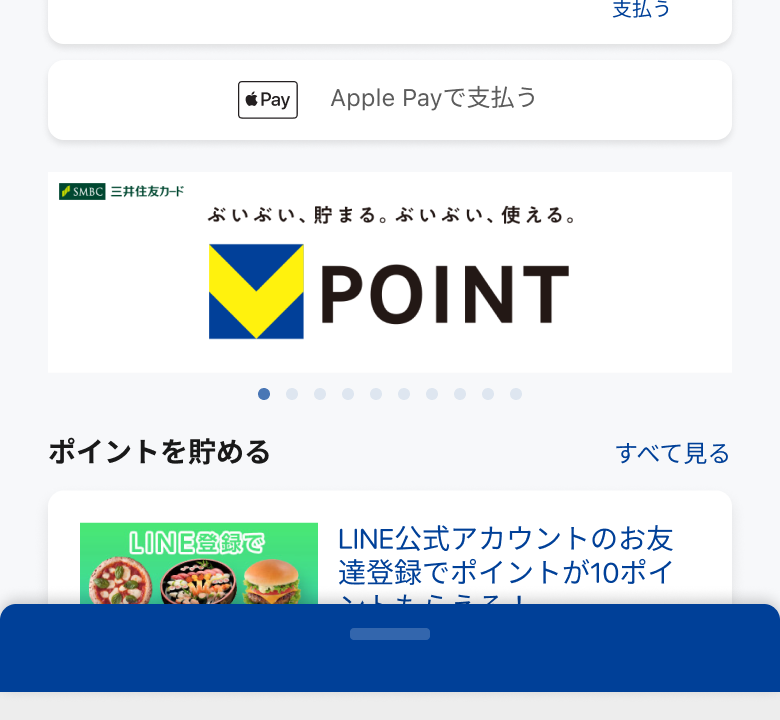Open the V POINT promotional banner
780x720 pixels.
(x=390, y=272)
